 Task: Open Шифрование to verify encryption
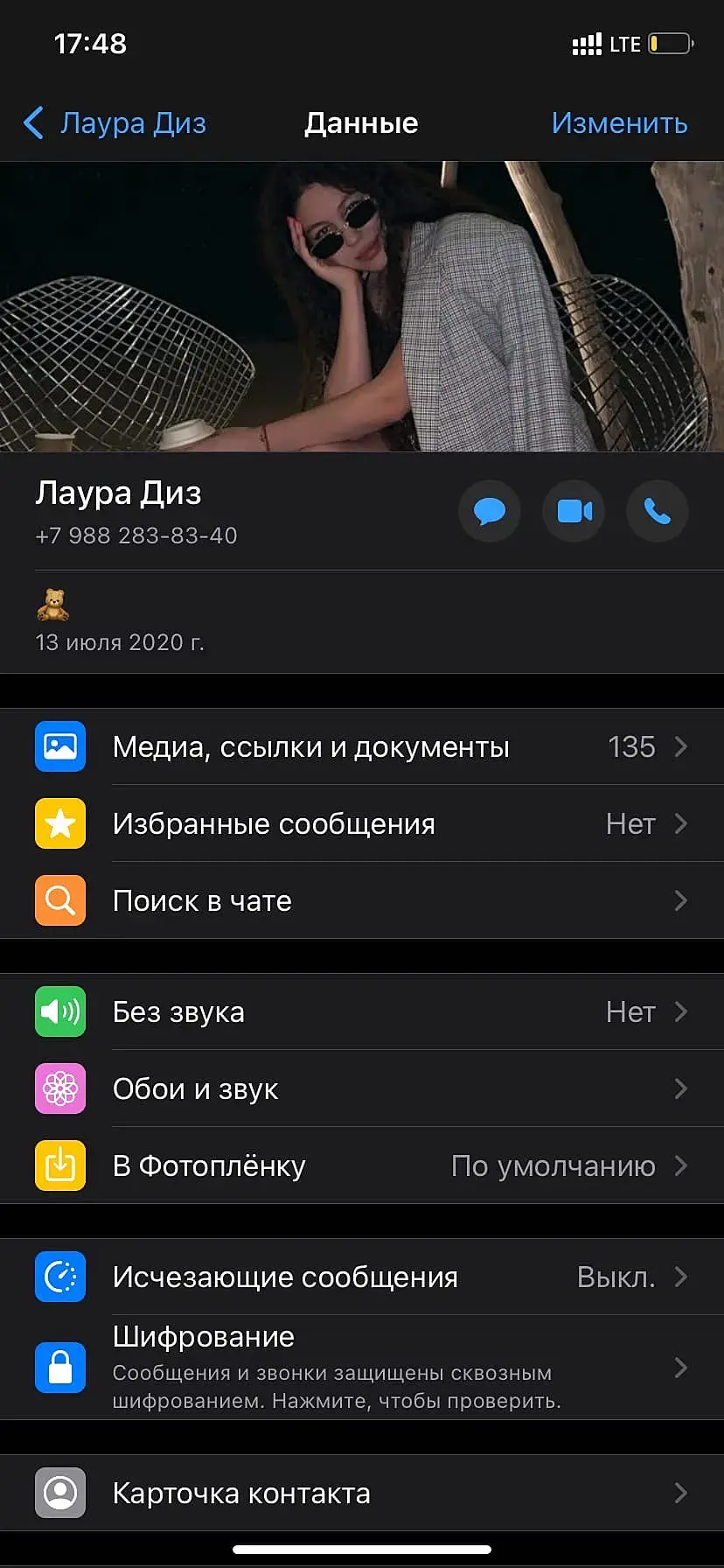(x=362, y=1368)
